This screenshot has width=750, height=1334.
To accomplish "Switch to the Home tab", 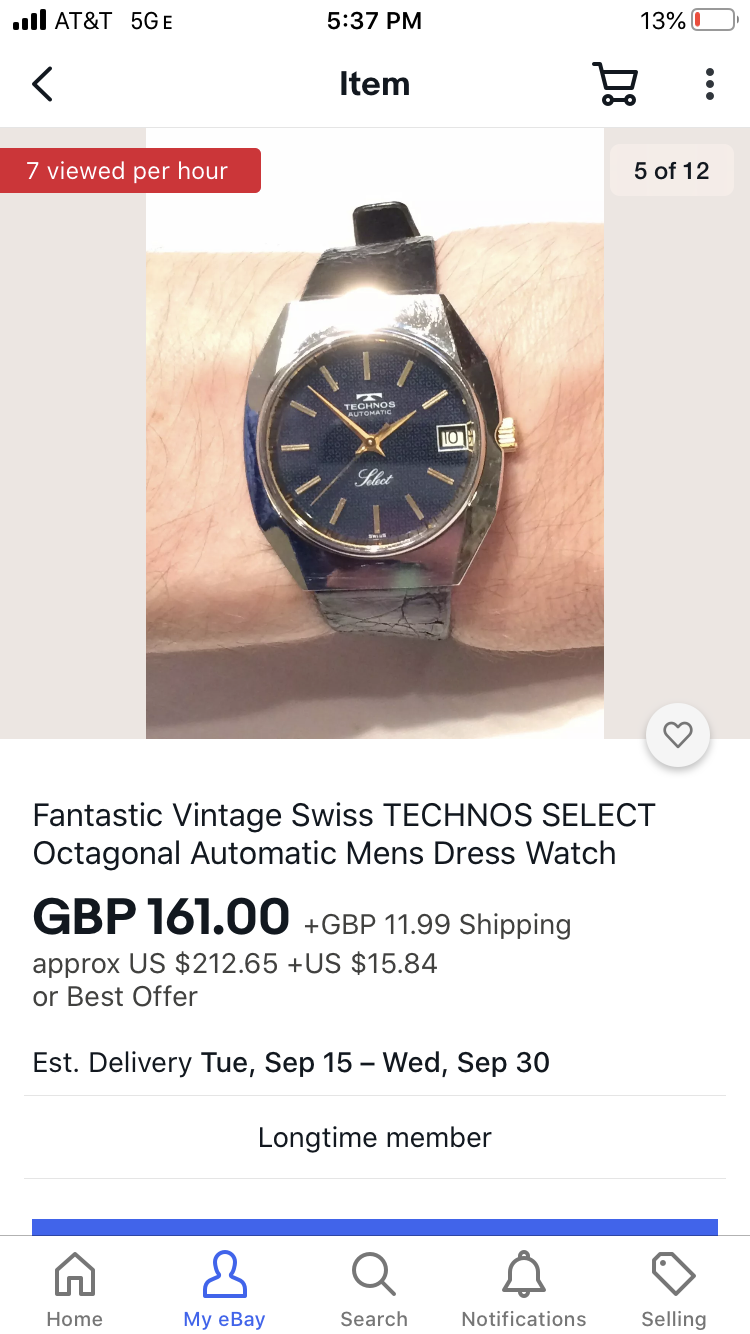I will (x=75, y=1290).
